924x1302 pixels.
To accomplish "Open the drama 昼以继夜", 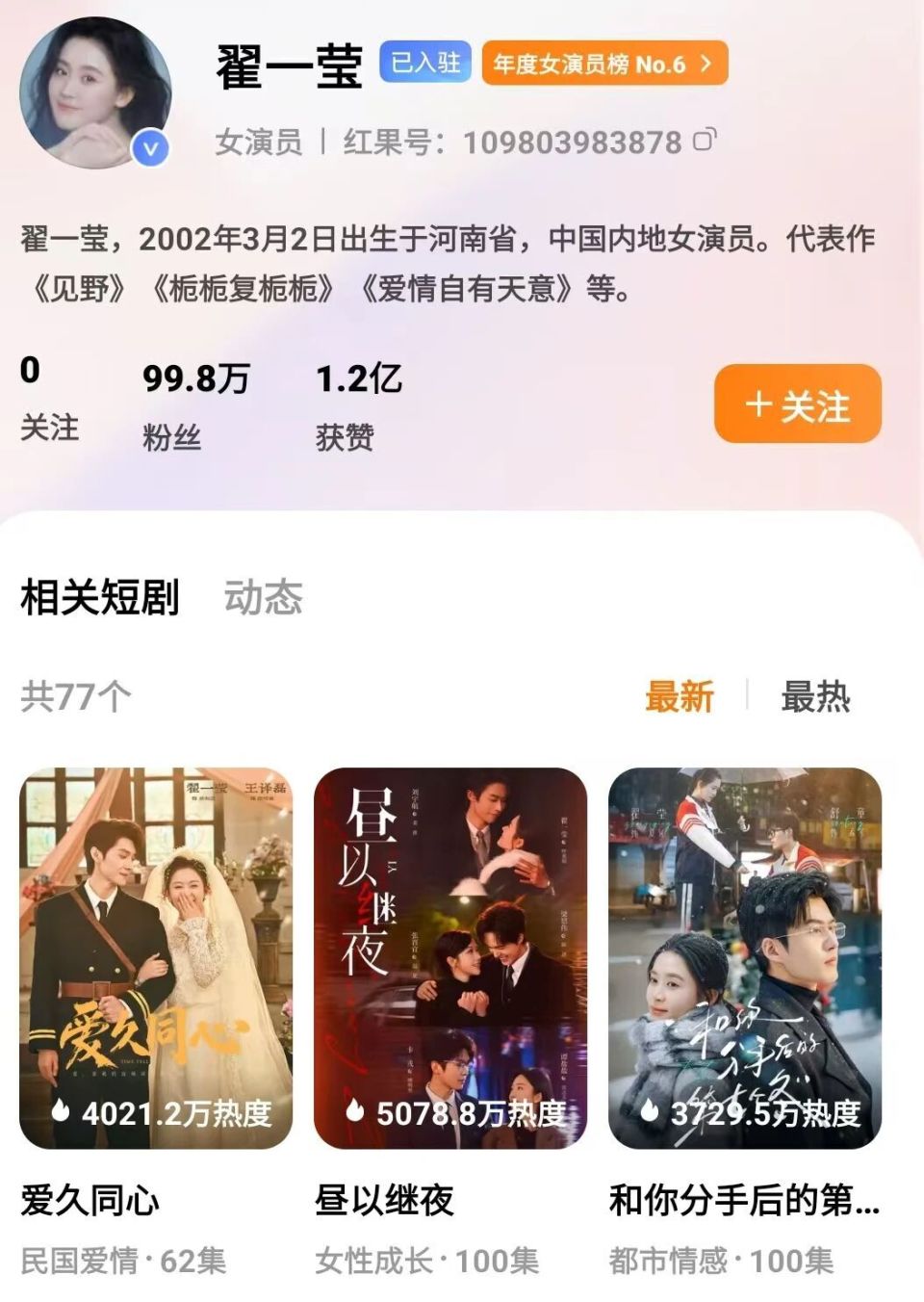I will point(450,958).
